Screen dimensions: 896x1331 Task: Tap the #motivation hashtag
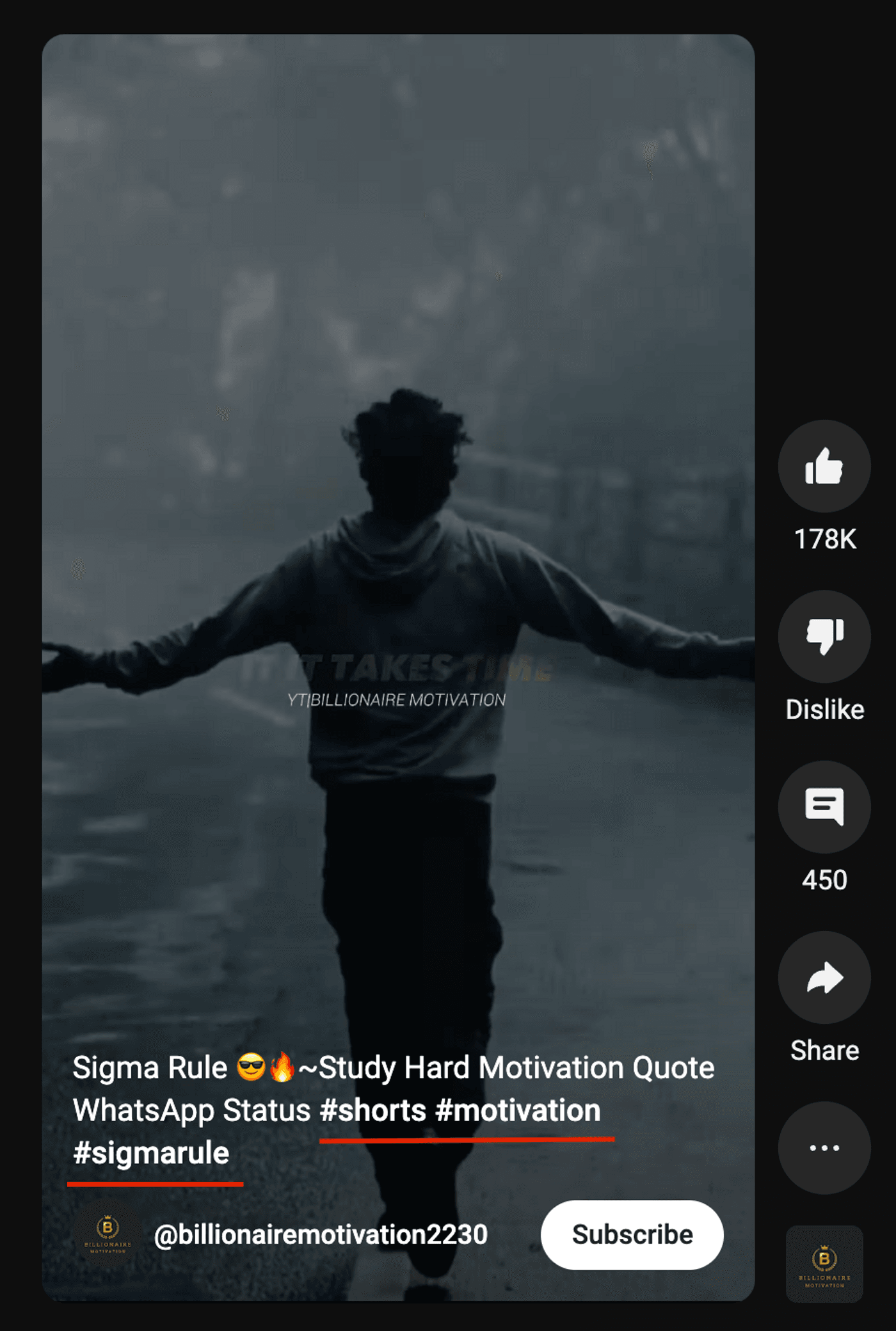[x=518, y=1111]
